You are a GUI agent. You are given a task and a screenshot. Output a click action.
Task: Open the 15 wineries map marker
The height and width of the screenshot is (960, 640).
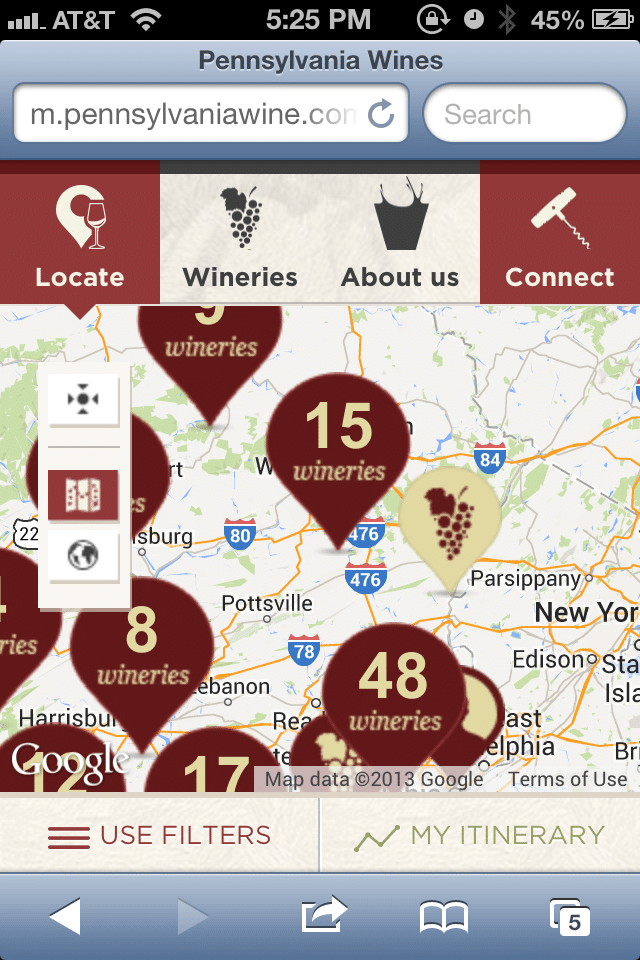[x=339, y=445]
